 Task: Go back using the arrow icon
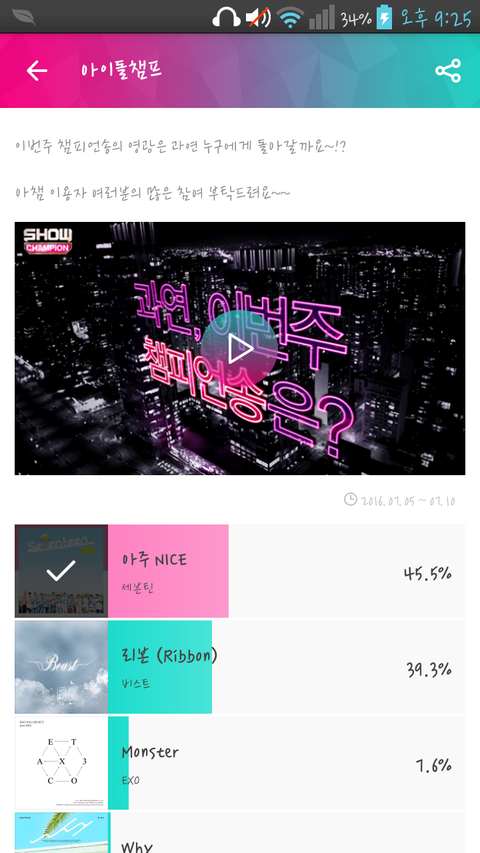pos(36,71)
